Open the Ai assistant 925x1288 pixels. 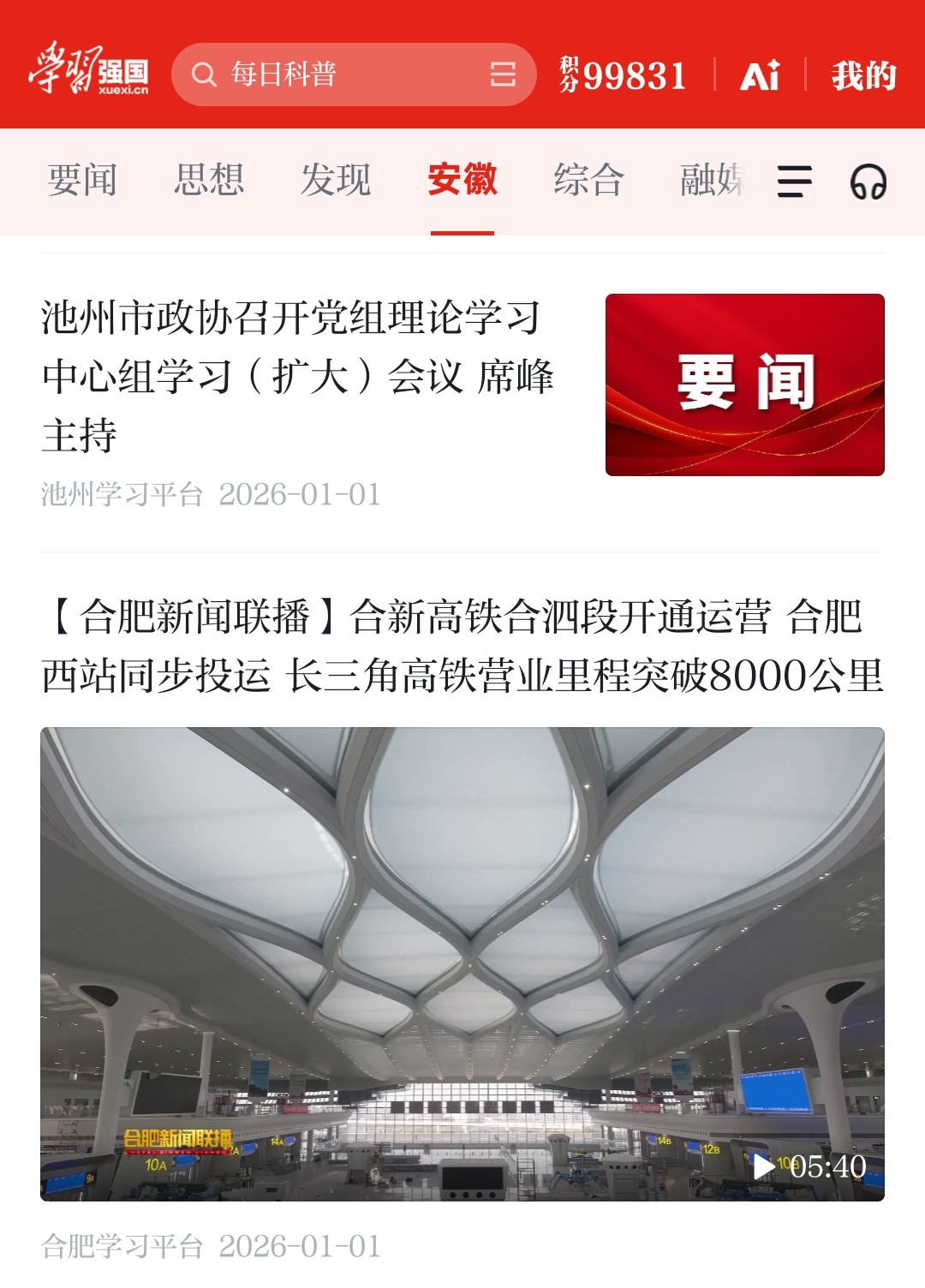click(760, 75)
